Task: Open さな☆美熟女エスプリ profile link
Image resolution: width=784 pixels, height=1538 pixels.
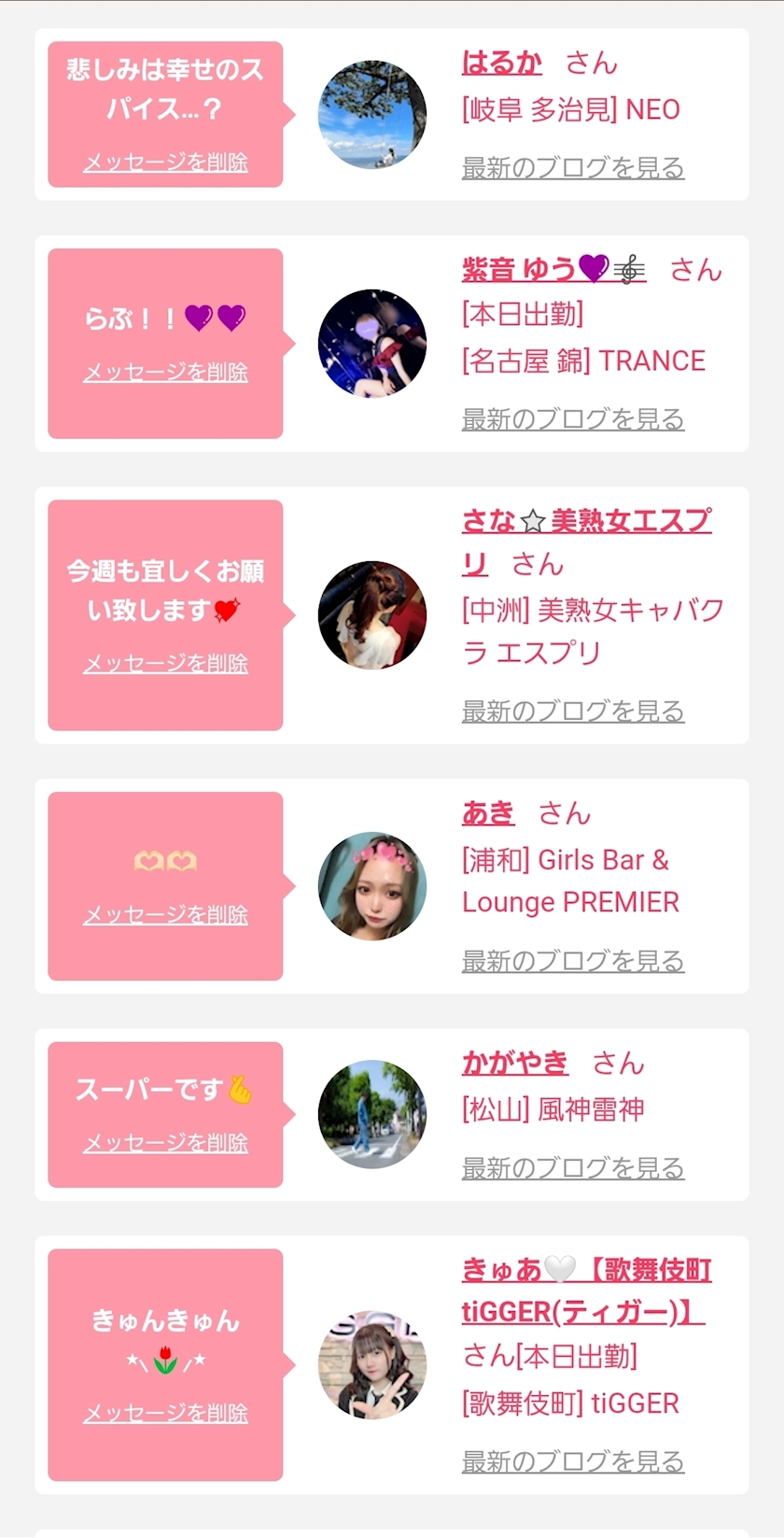Action: pyautogui.click(x=585, y=521)
